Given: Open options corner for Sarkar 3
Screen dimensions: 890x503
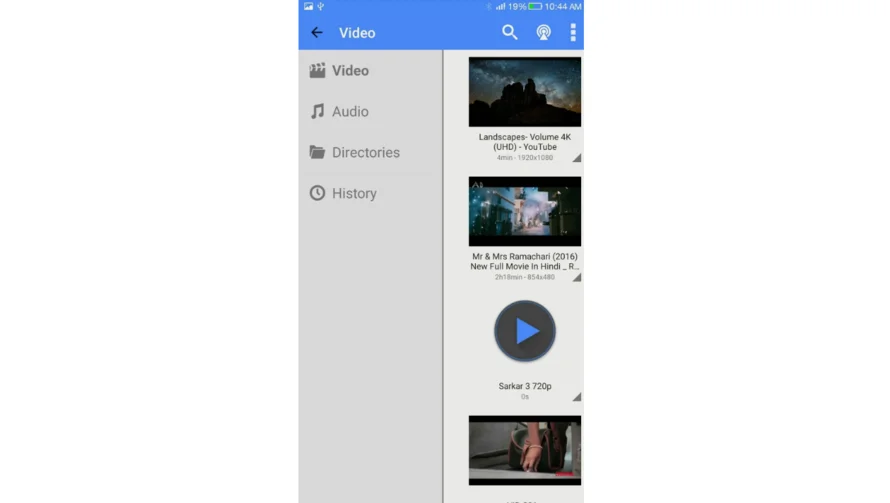Looking at the screenshot, I should point(576,397).
